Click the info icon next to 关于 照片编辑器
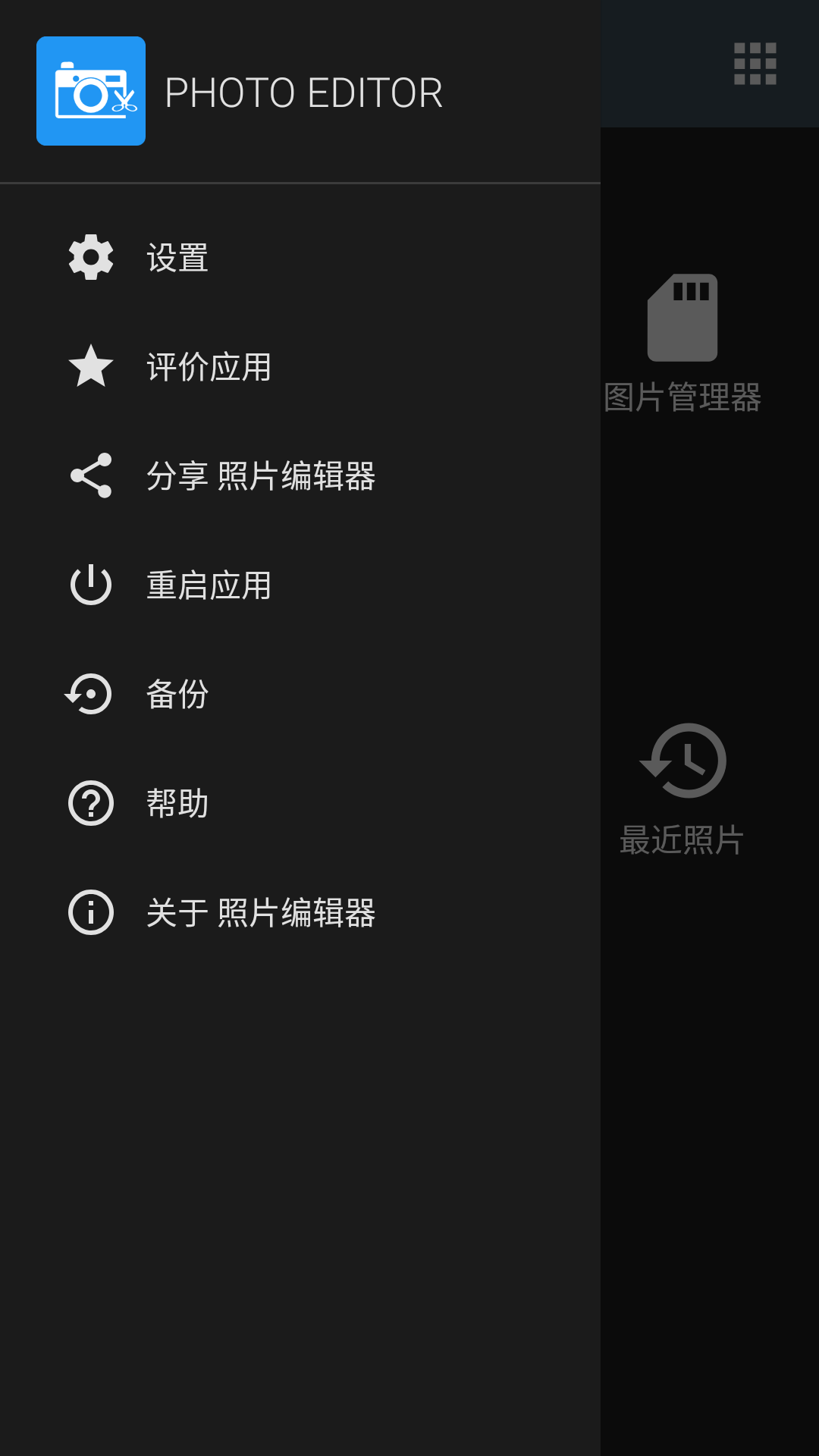Image resolution: width=819 pixels, height=1456 pixels. point(90,913)
